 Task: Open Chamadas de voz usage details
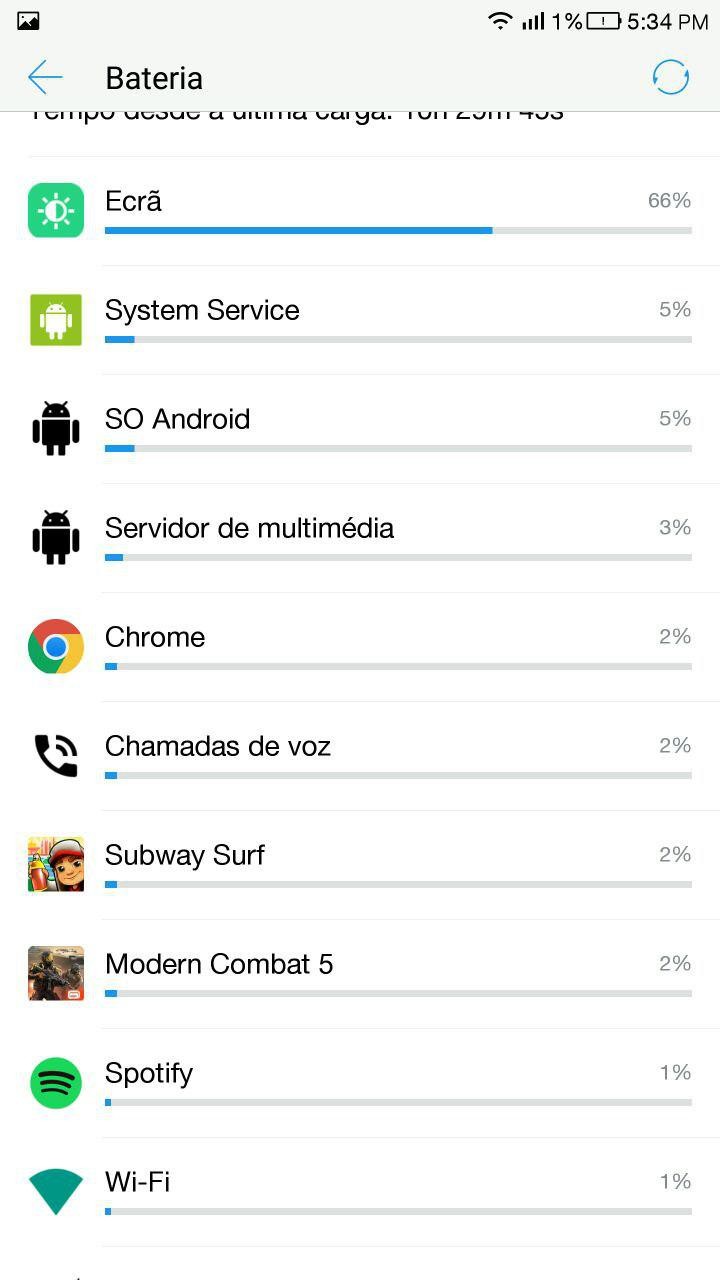pos(360,756)
